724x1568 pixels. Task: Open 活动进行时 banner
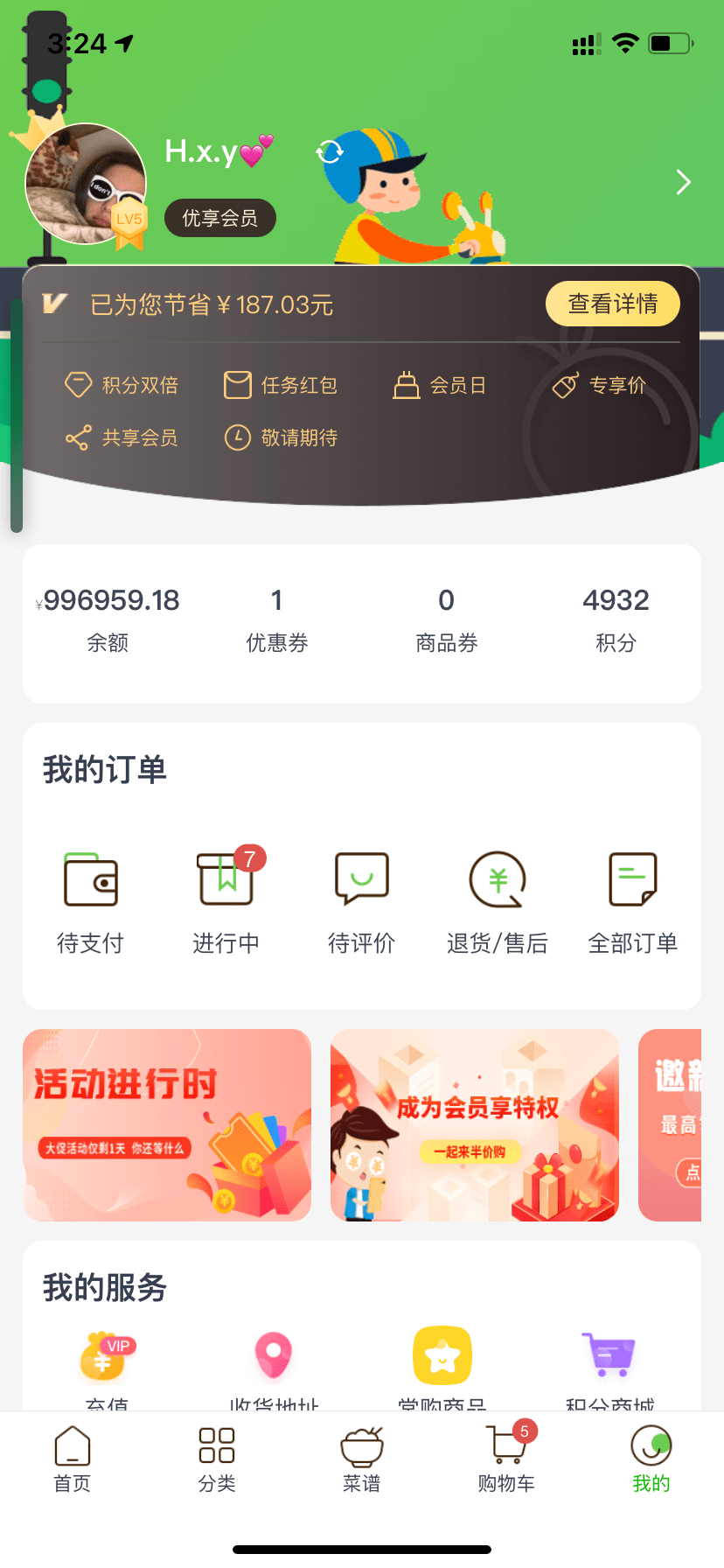click(x=167, y=1124)
